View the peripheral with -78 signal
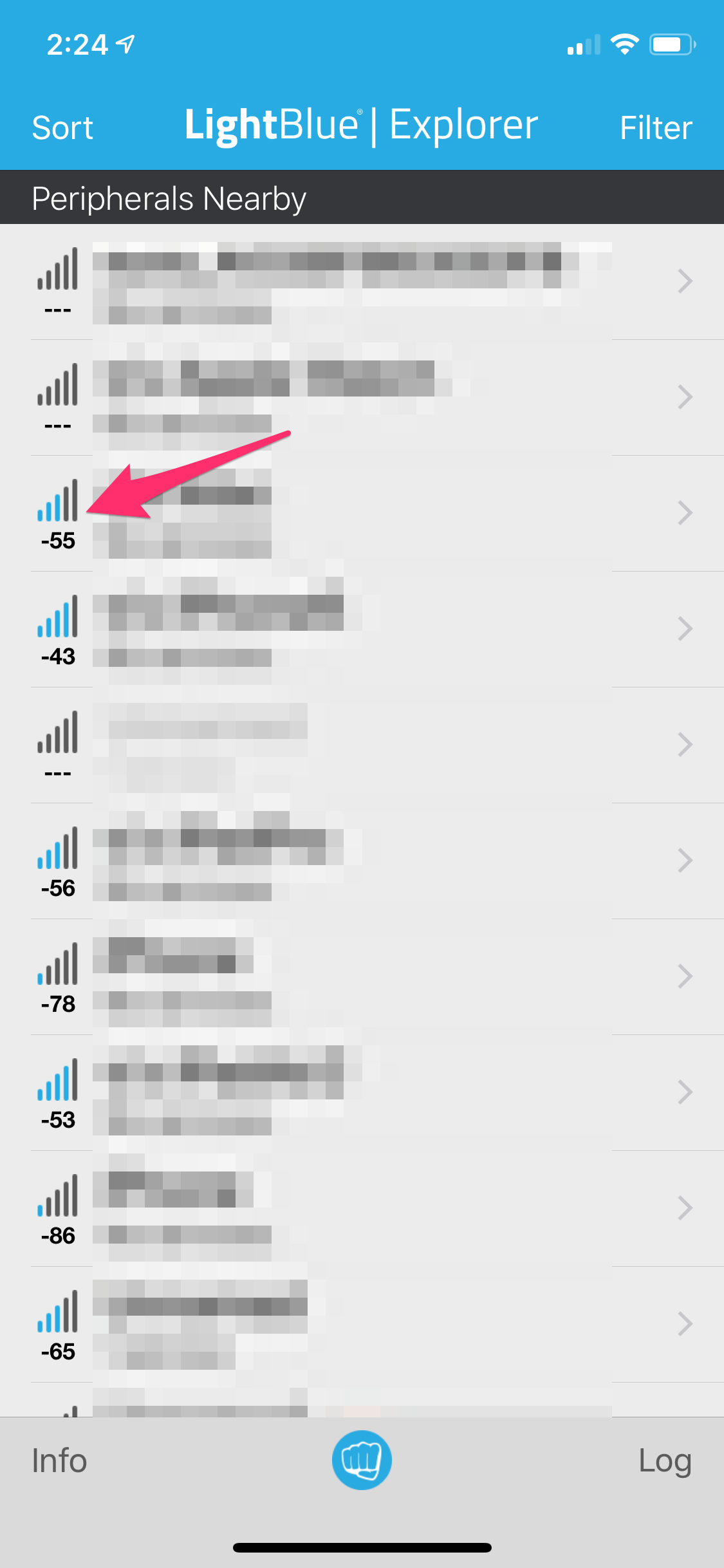The height and width of the screenshot is (1568, 724). pos(360,977)
